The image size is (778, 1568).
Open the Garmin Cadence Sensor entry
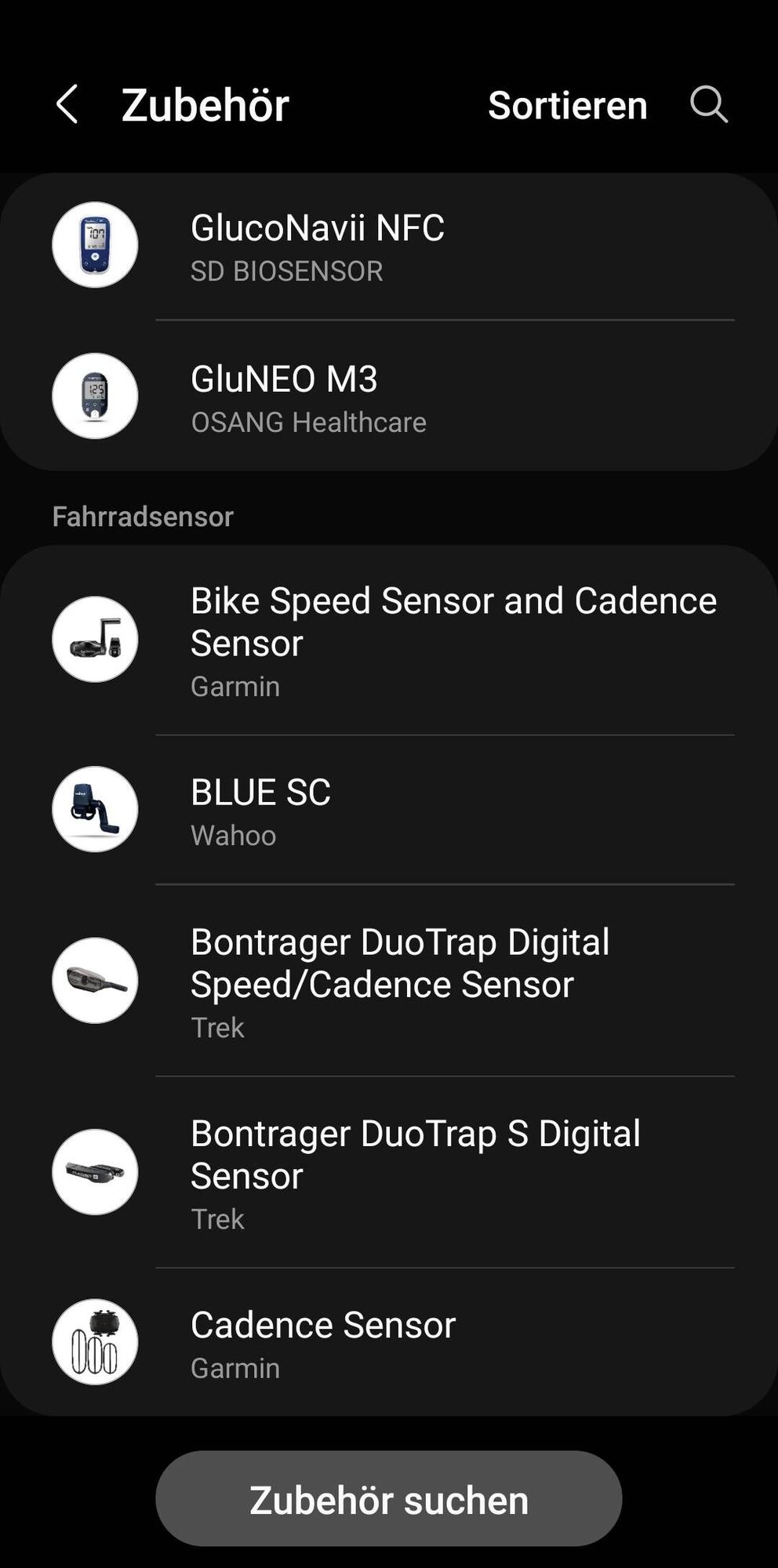point(389,1342)
